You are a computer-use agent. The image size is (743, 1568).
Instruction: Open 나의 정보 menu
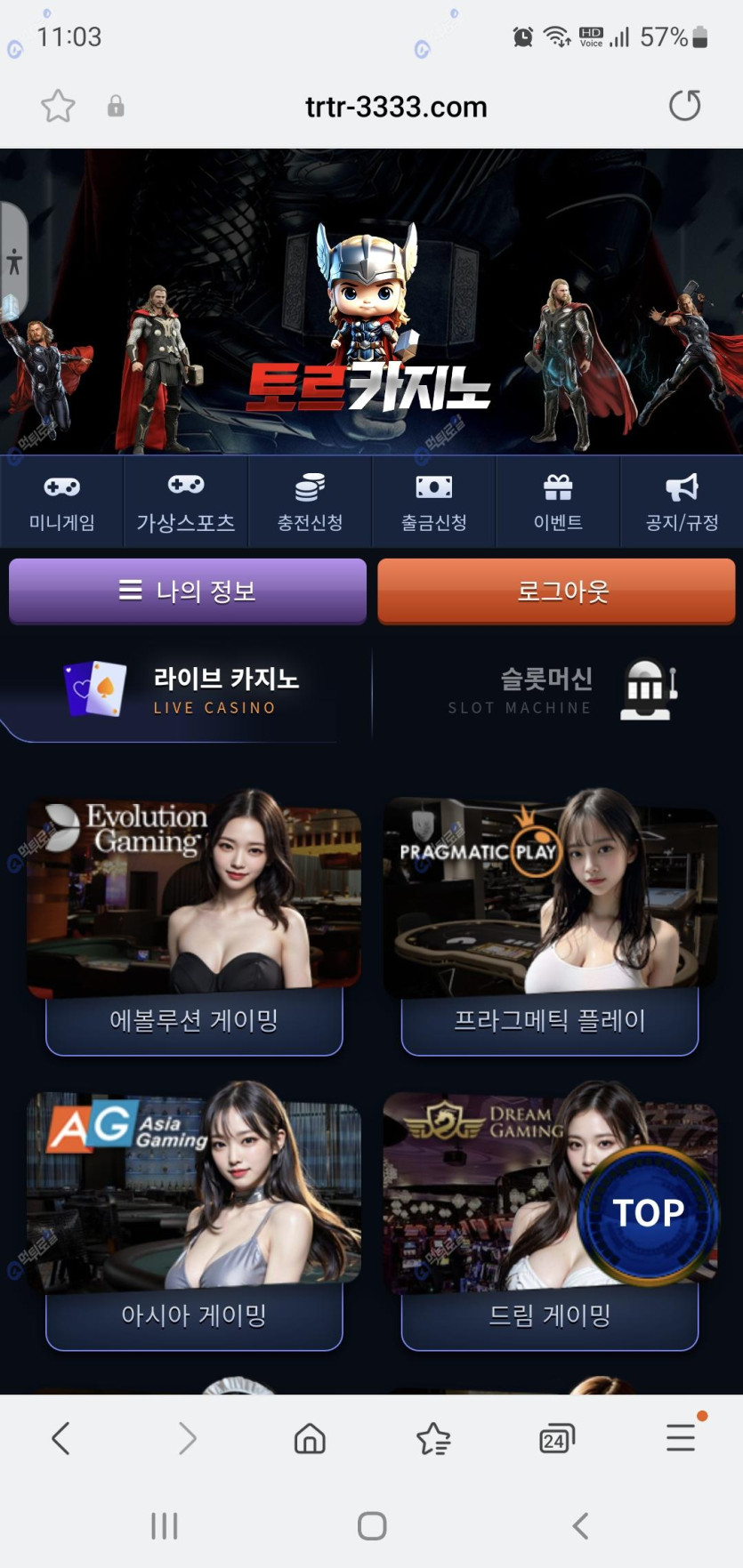click(188, 591)
